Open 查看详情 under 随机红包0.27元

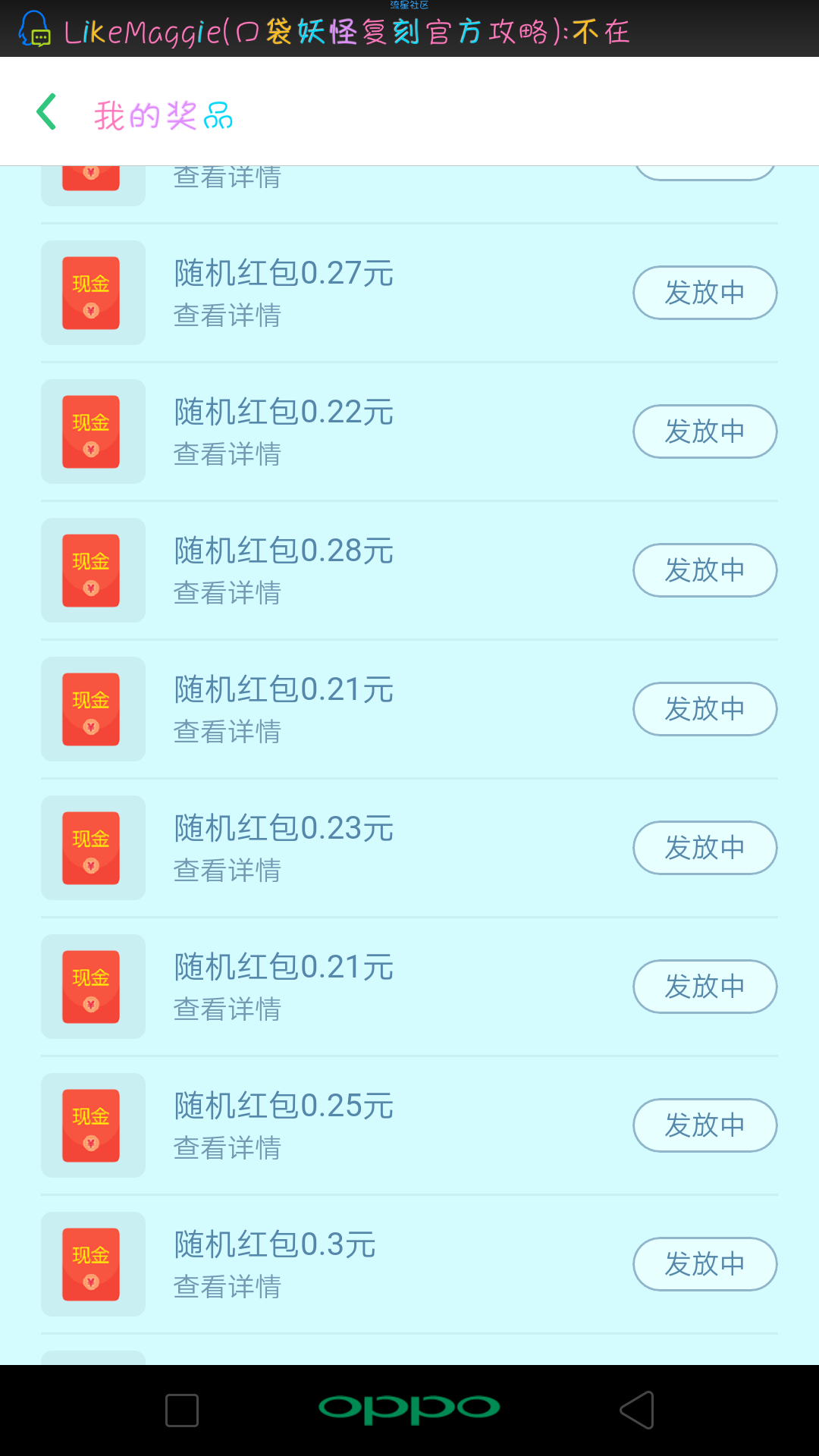pos(227,315)
